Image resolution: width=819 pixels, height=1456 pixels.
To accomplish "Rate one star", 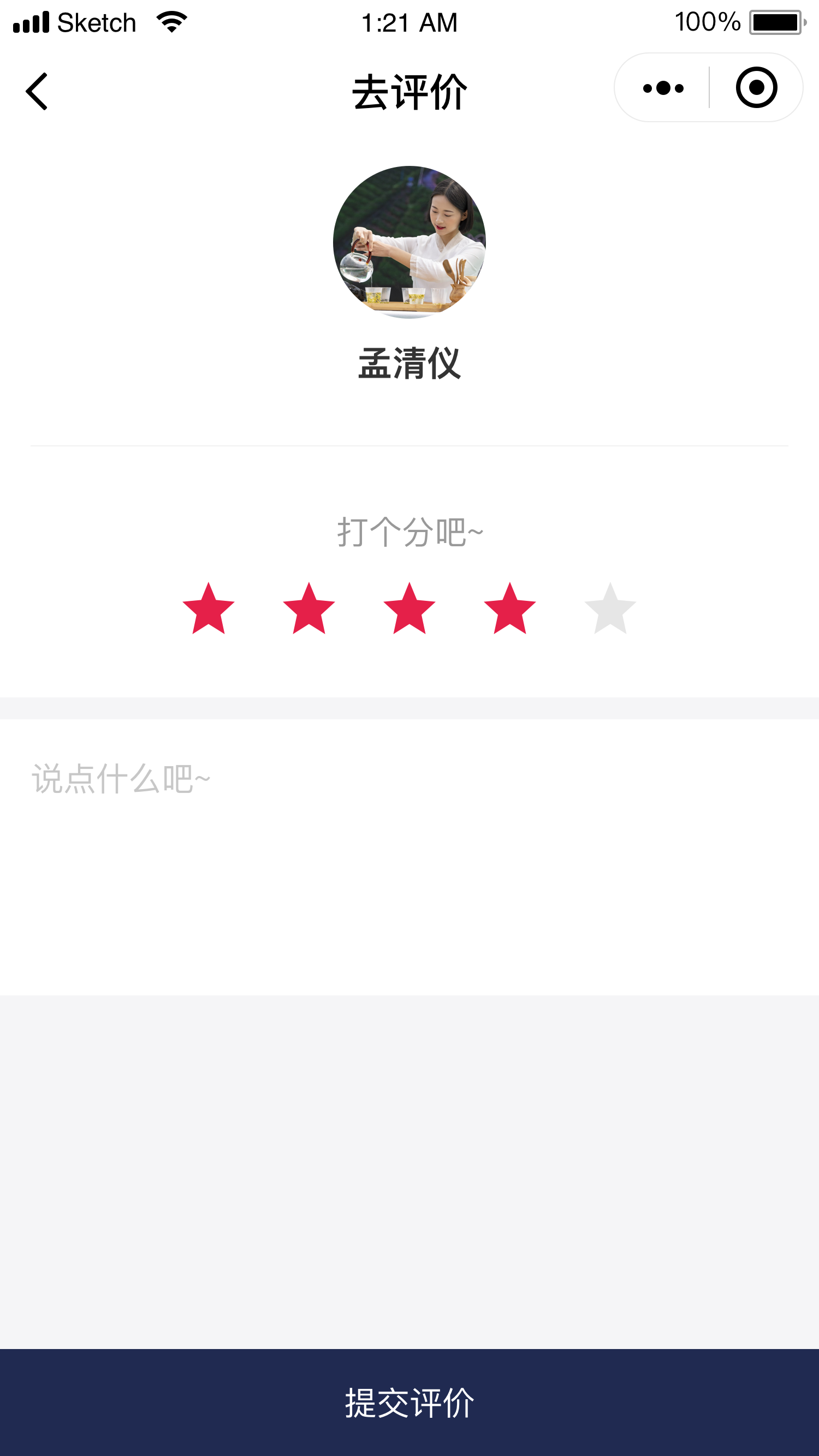I will (x=209, y=609).
